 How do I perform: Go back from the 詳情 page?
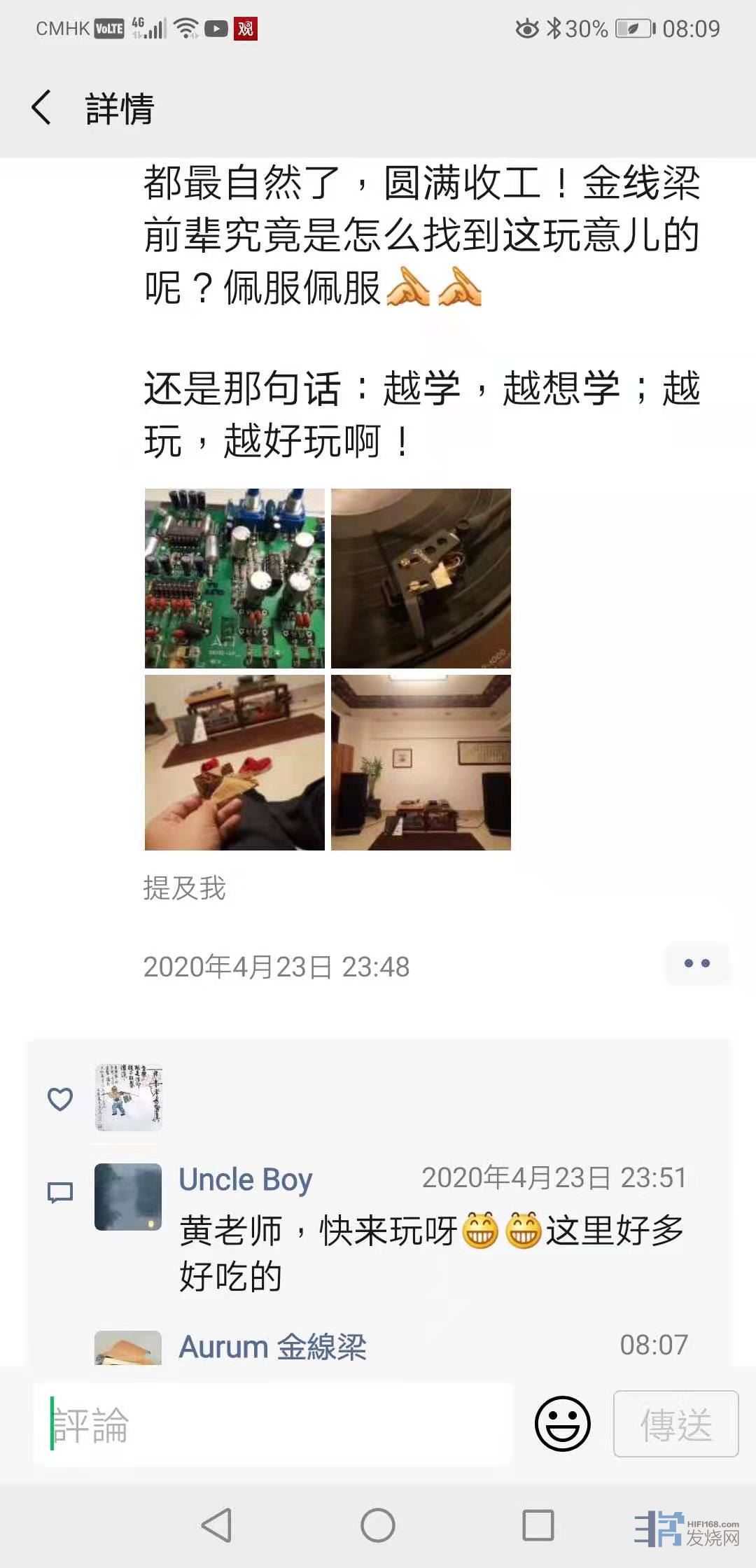coord(42,108)
